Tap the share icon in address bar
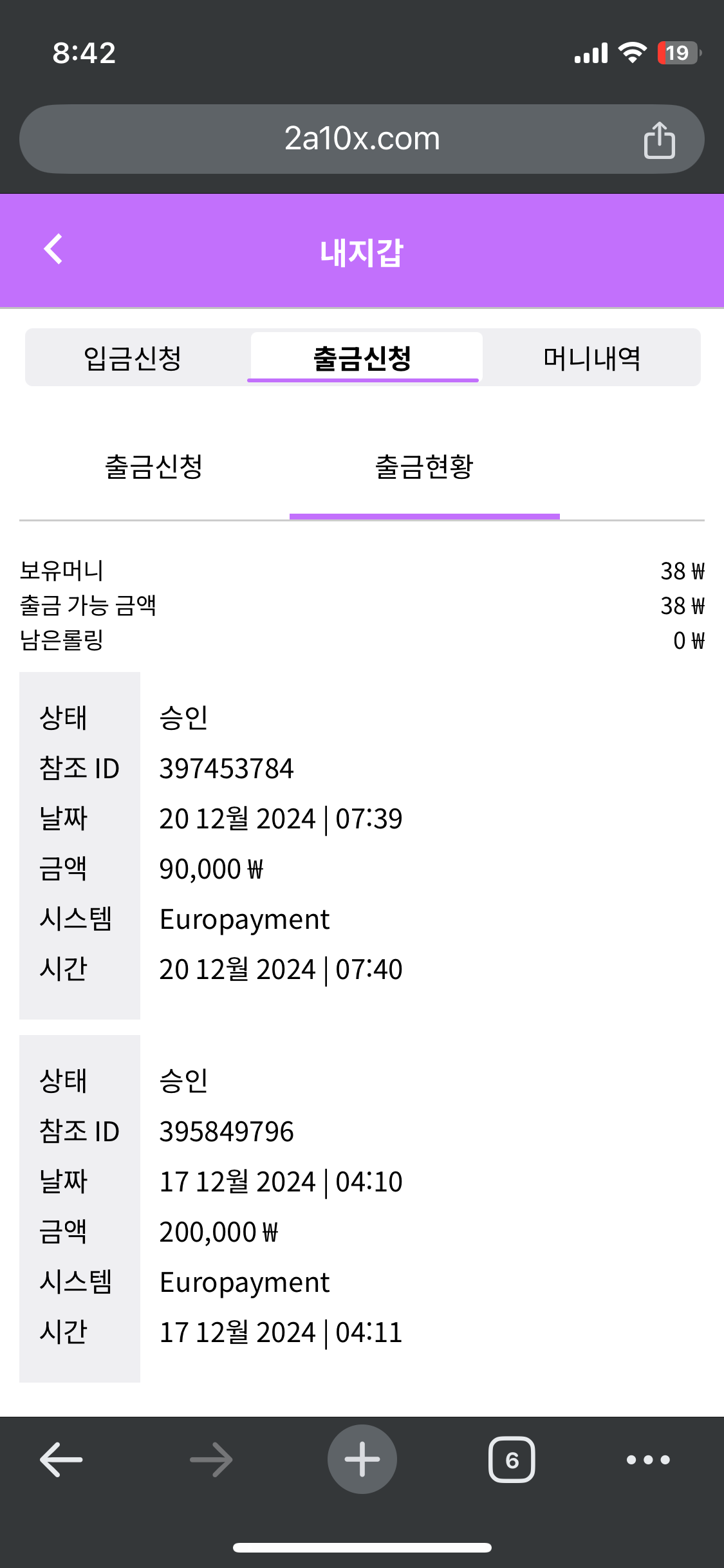 (x=659, y=140)
